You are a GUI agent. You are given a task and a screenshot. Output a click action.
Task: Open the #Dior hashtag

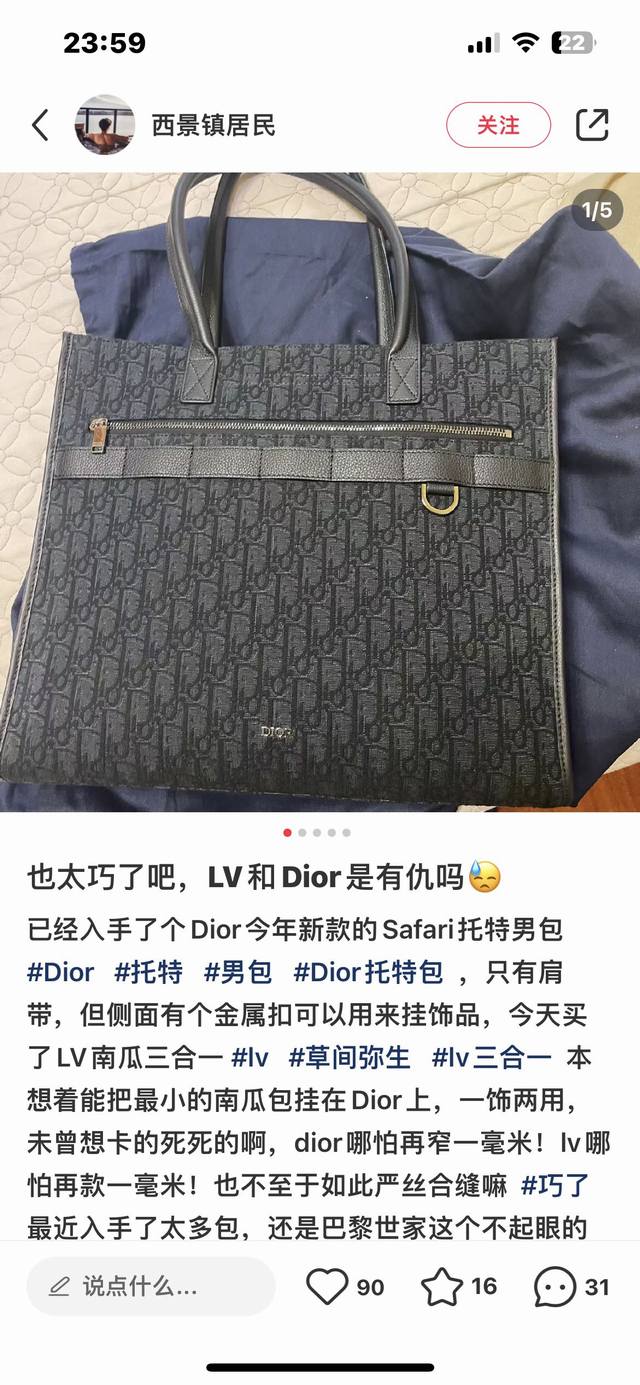coord(60,971)
